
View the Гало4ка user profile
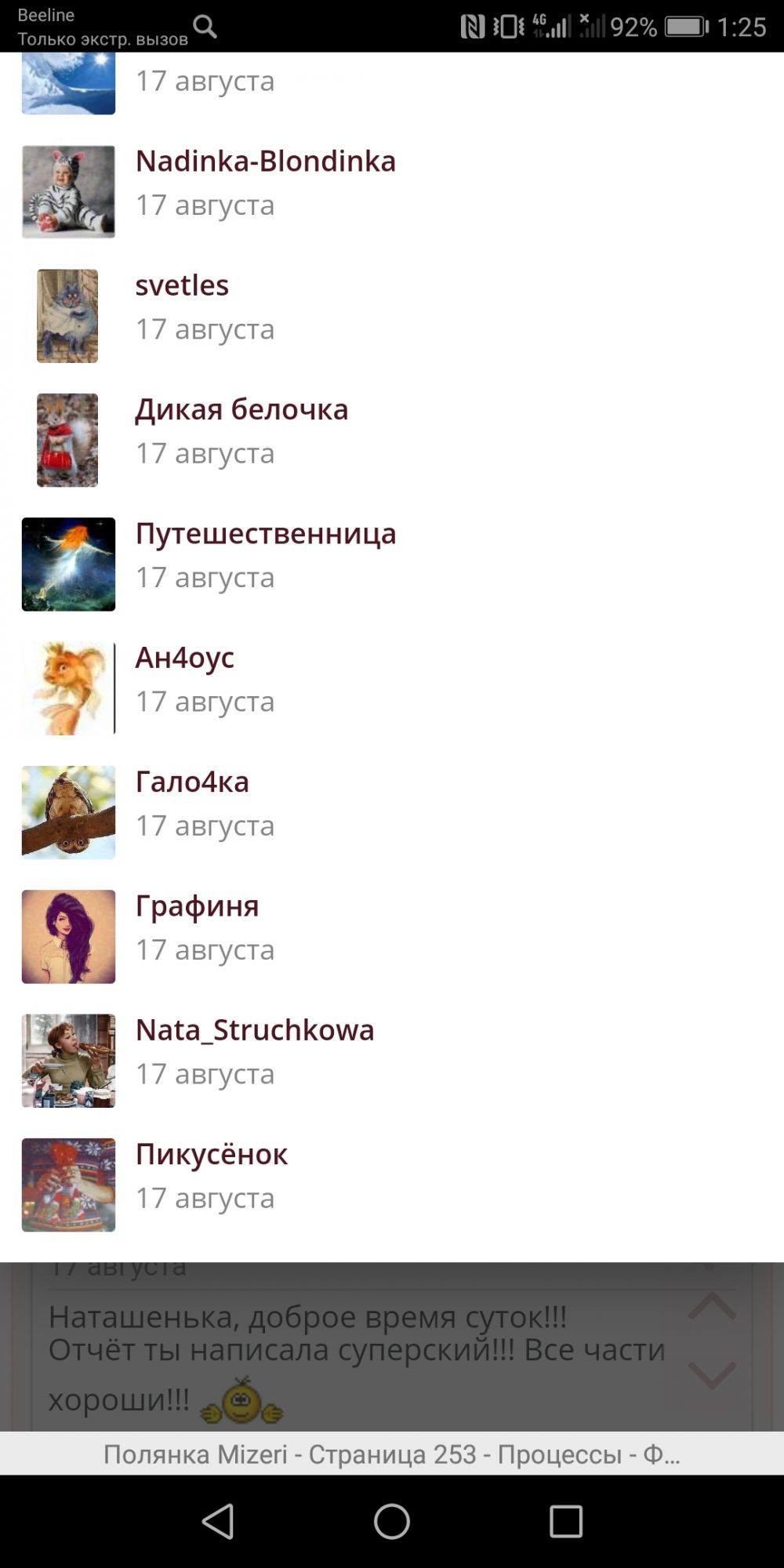click(x=192, y=782)
